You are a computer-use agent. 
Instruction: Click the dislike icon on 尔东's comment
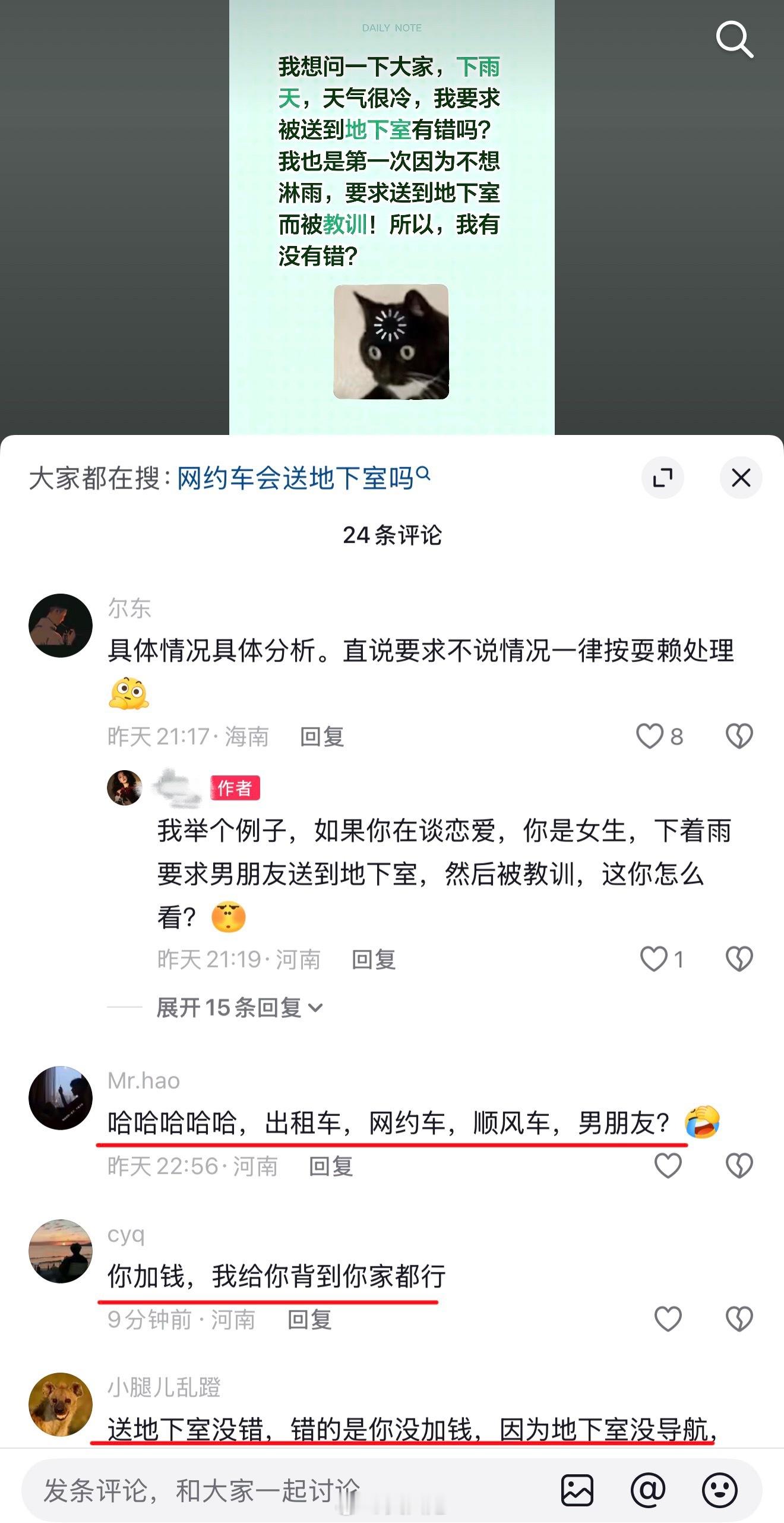[740, 735]
